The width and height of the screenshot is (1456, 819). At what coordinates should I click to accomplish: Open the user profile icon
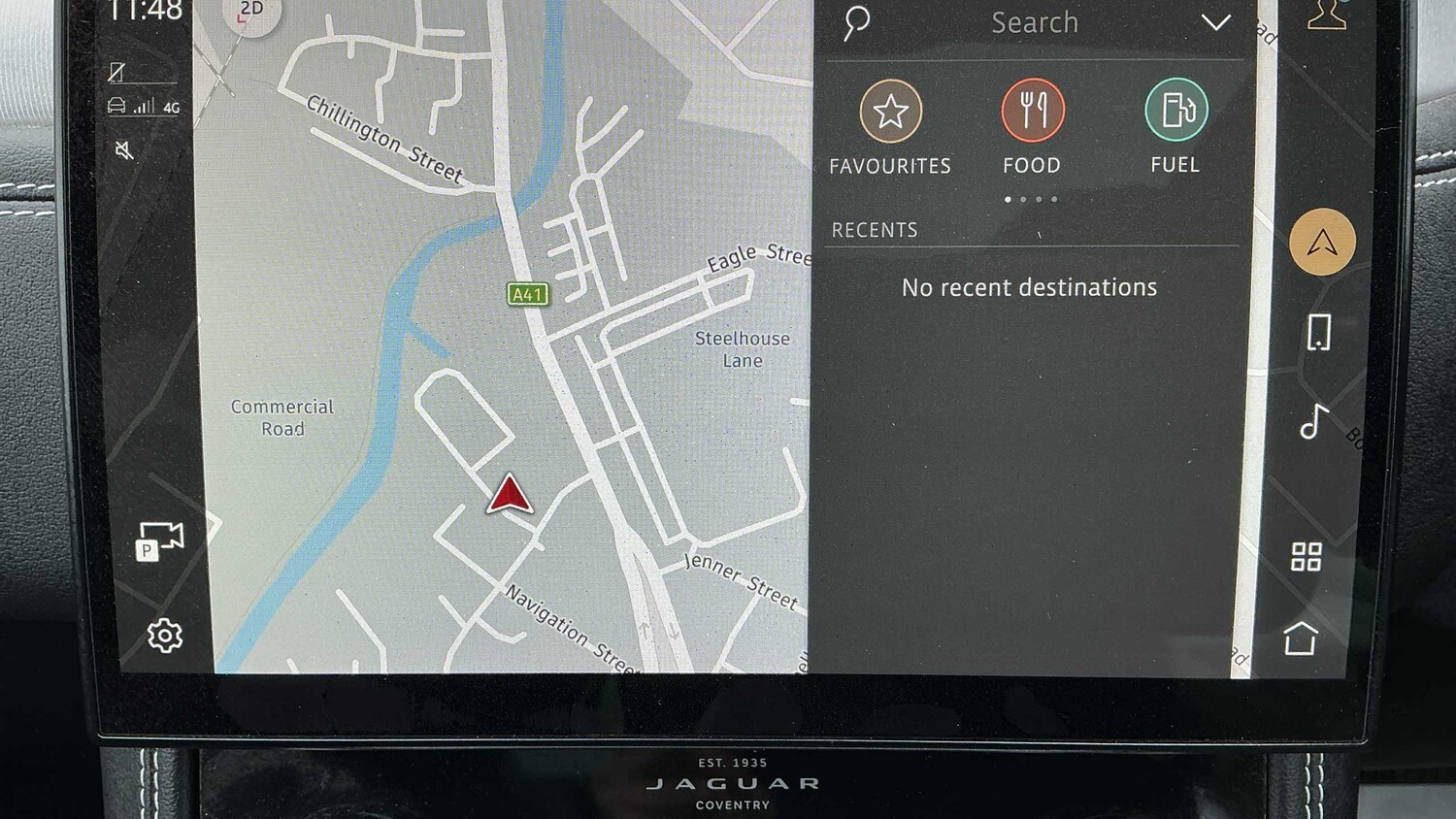click(1326, 15)
